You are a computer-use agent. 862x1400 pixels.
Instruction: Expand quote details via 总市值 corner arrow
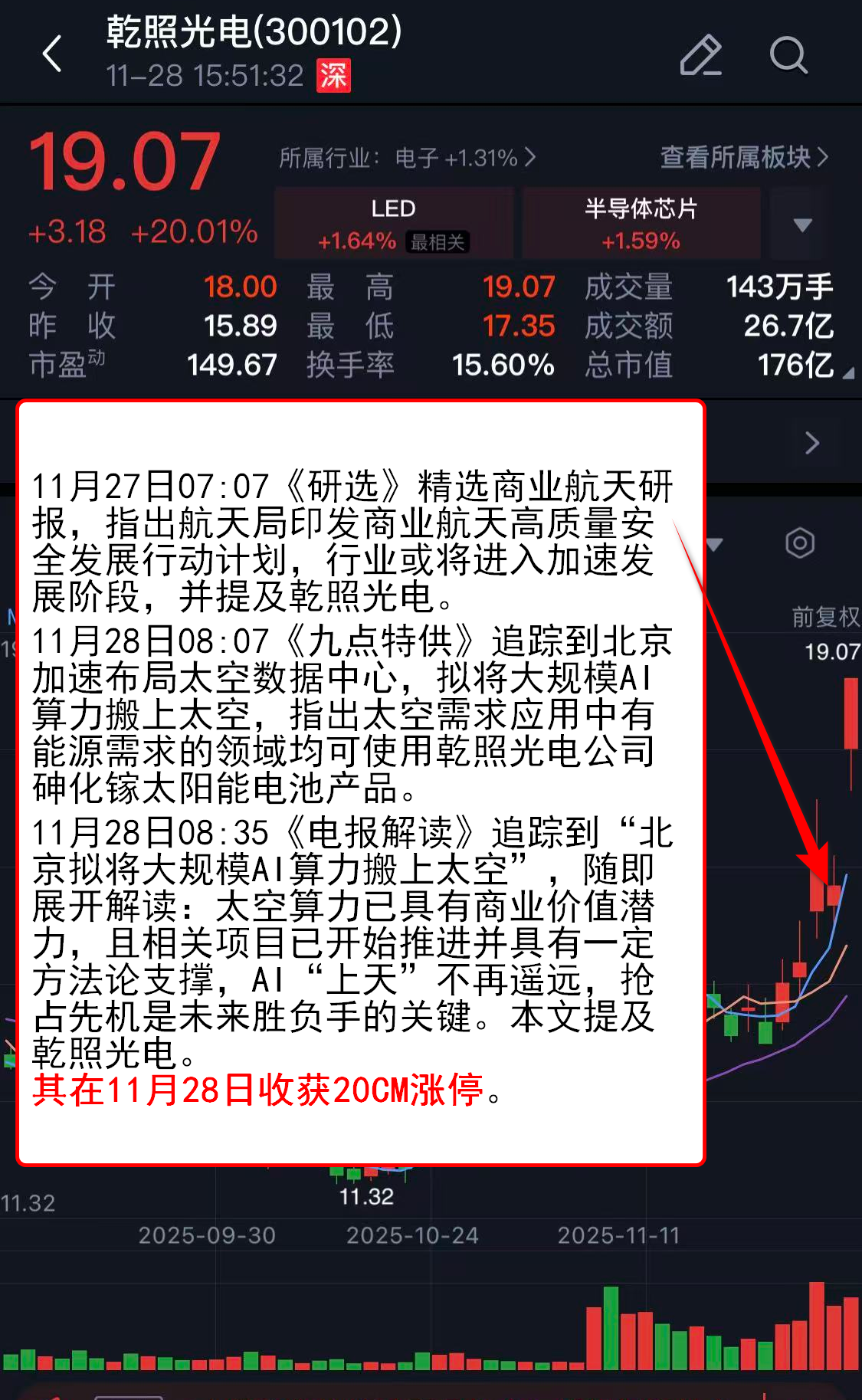point(847,374)
